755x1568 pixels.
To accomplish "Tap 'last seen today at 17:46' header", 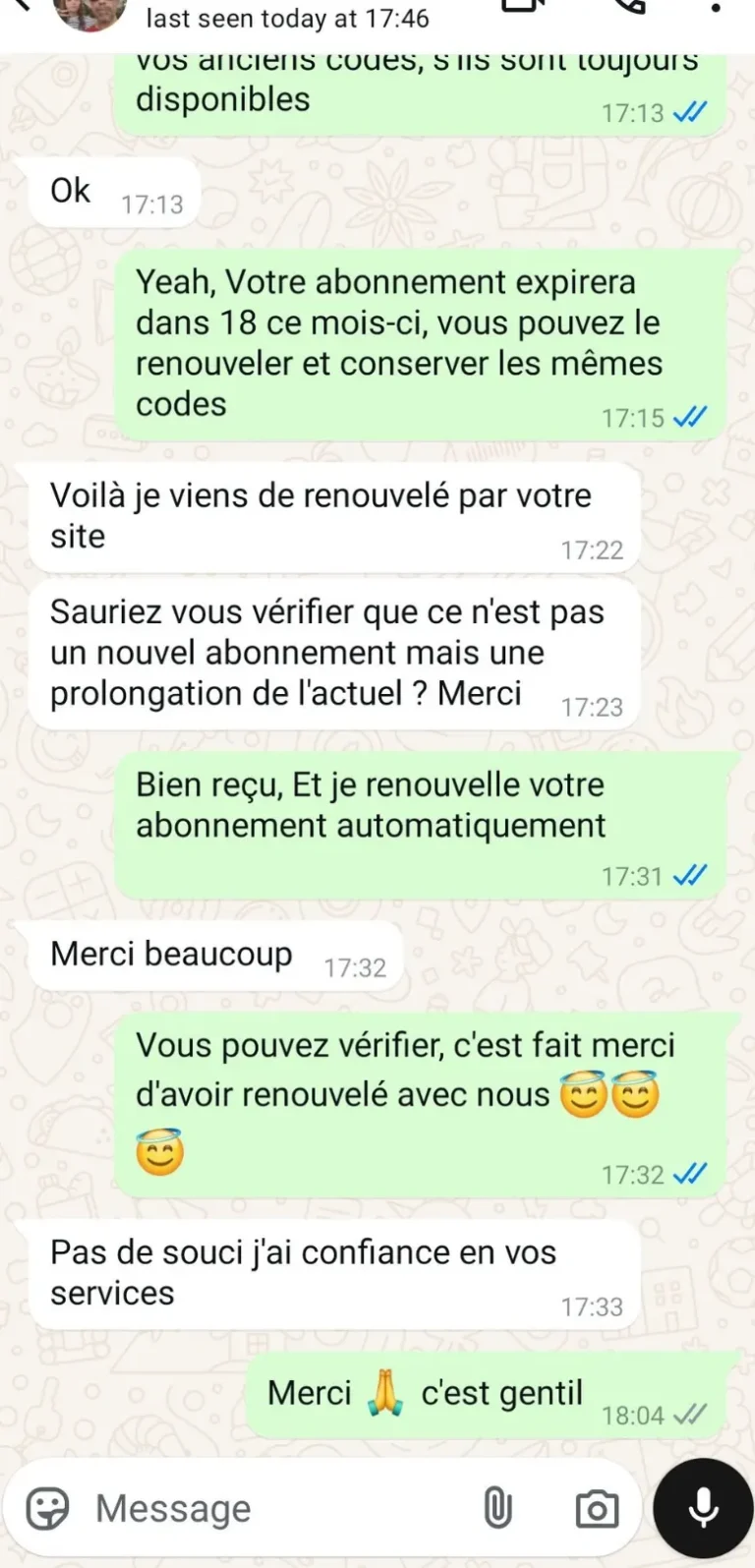I will pos(287,18).
